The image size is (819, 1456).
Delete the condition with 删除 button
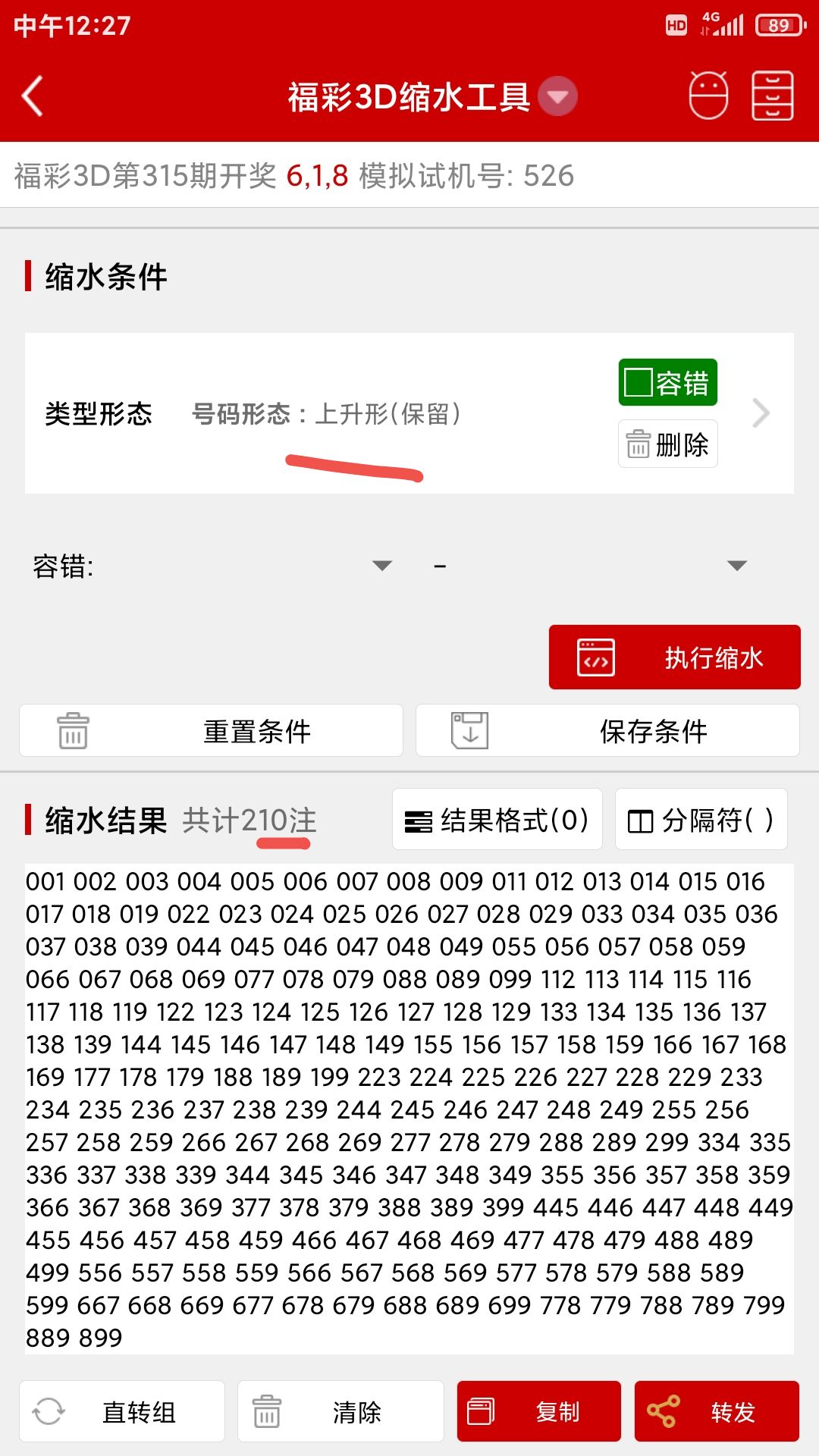tap(667, 444)
